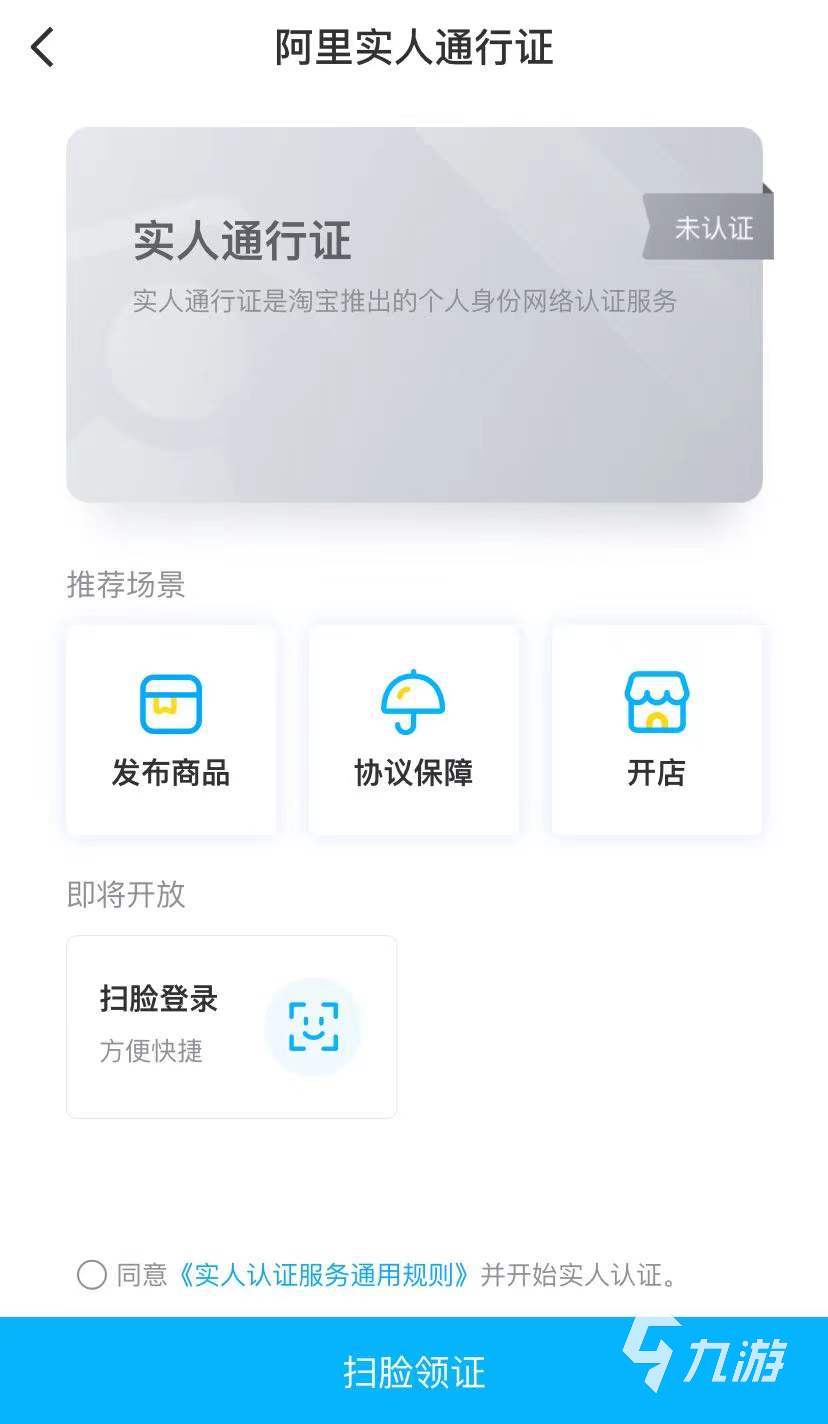Go back from 阿里实人通行证 page
The width and height of the screenshot is (828, 1424).
42,48
